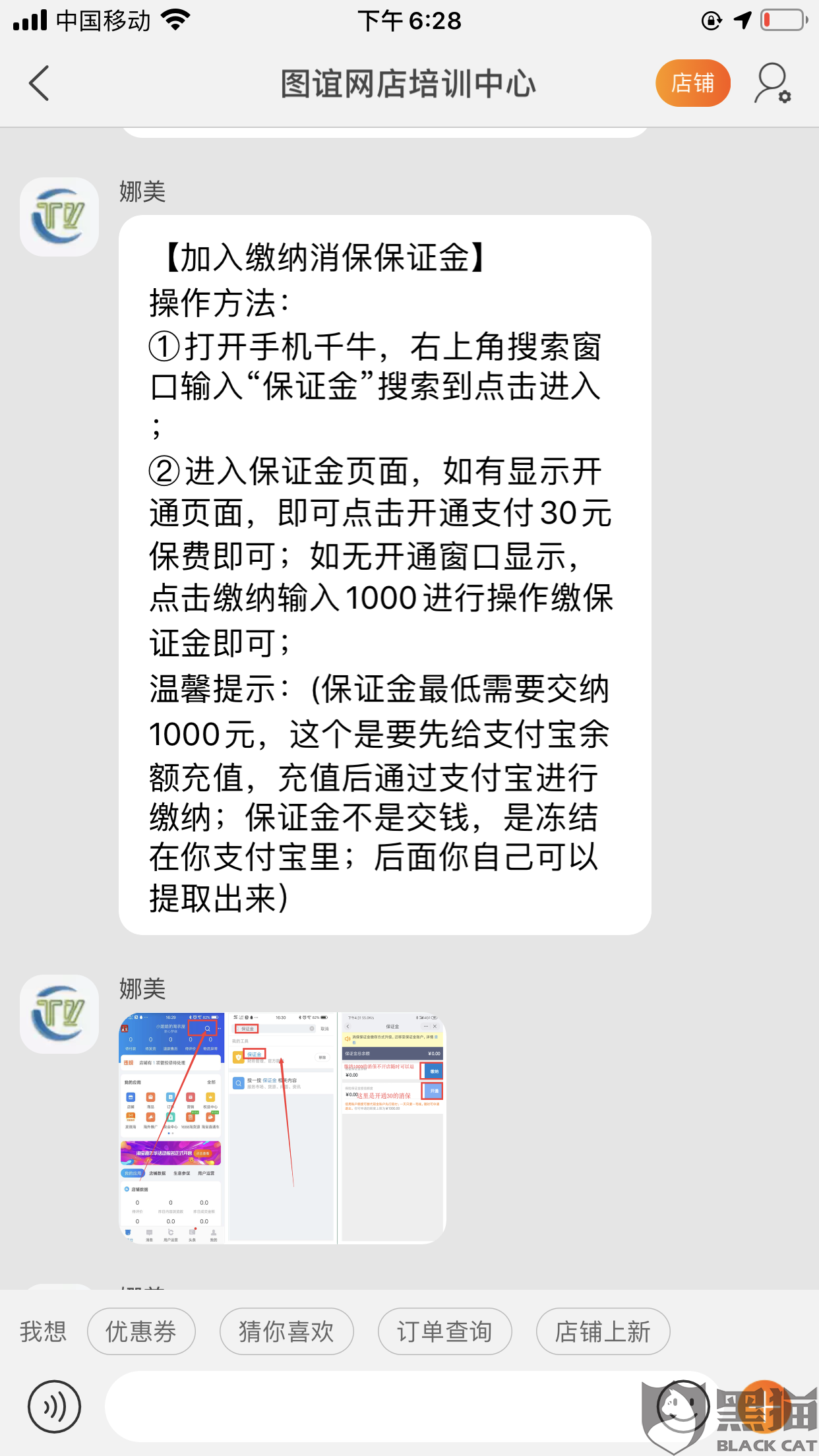Tap the 店铺上新 quick chip

point(603,1331)
